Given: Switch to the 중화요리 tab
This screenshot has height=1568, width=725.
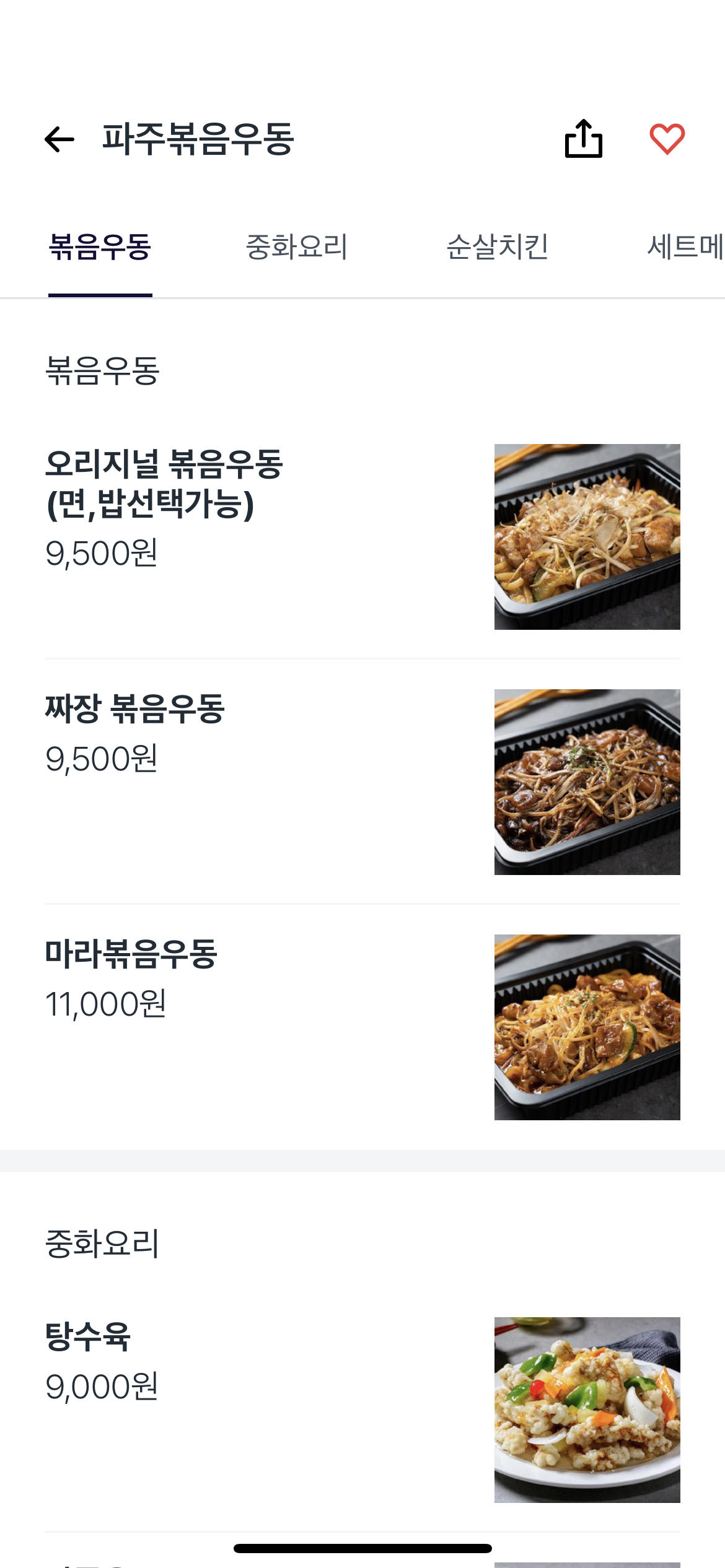Looking at the screenshot, I should tap(296, 247).
